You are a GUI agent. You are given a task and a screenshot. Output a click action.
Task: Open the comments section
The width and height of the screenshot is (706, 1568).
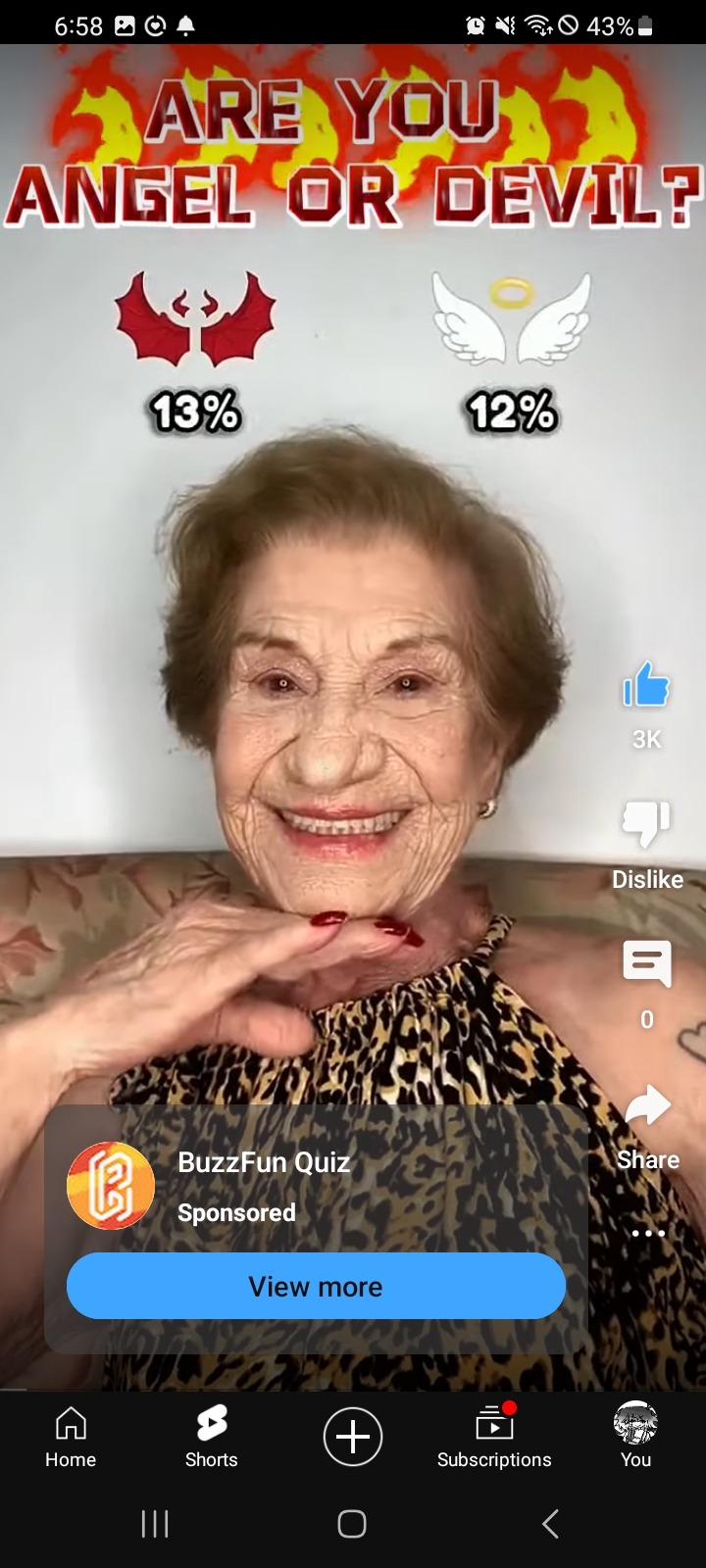646,963
